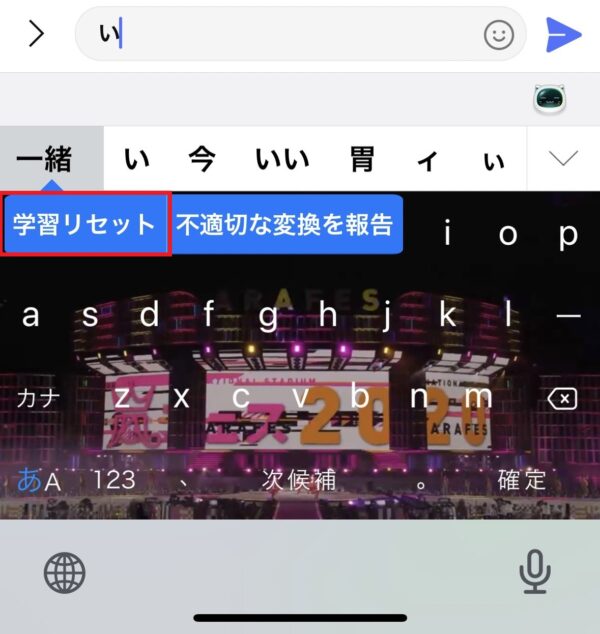Switch keyboards with the globe icon
Image resolution: width=600 pixels, height=634 pixels.
65,573
